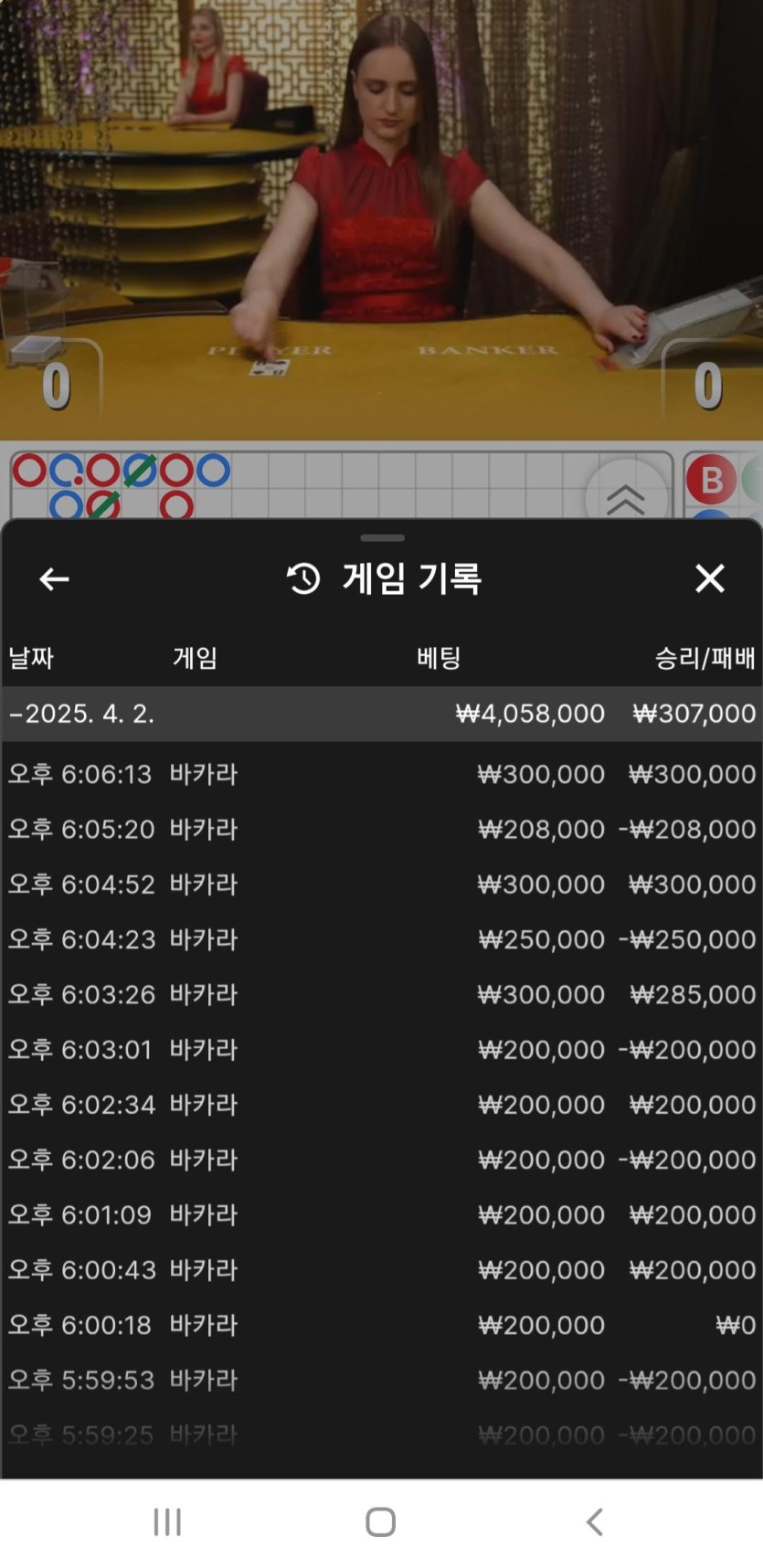Close the 게임 기록 panel
This screenshot has width=763, height=1568.
709,578
